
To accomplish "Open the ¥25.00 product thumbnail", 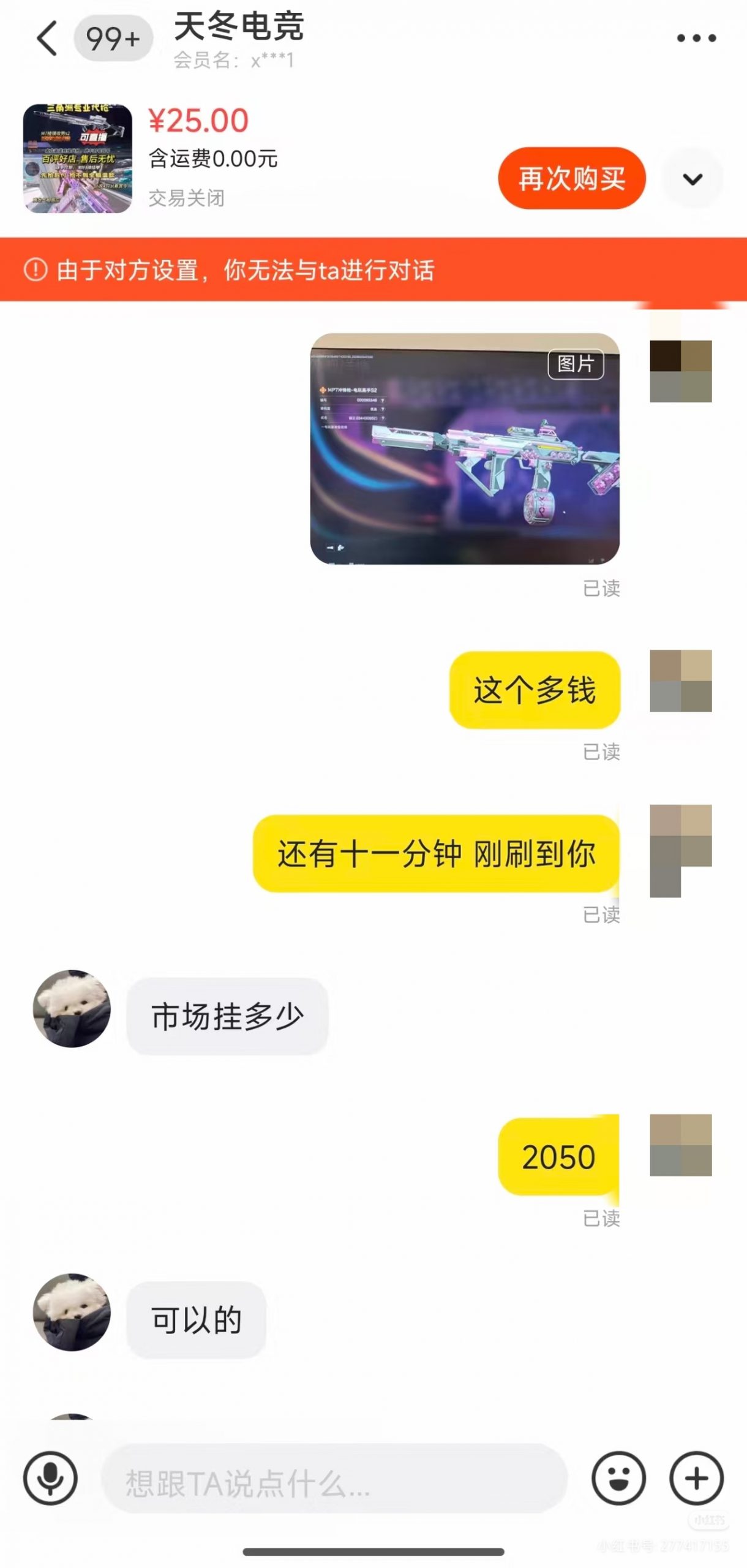I will coord(78,159).
